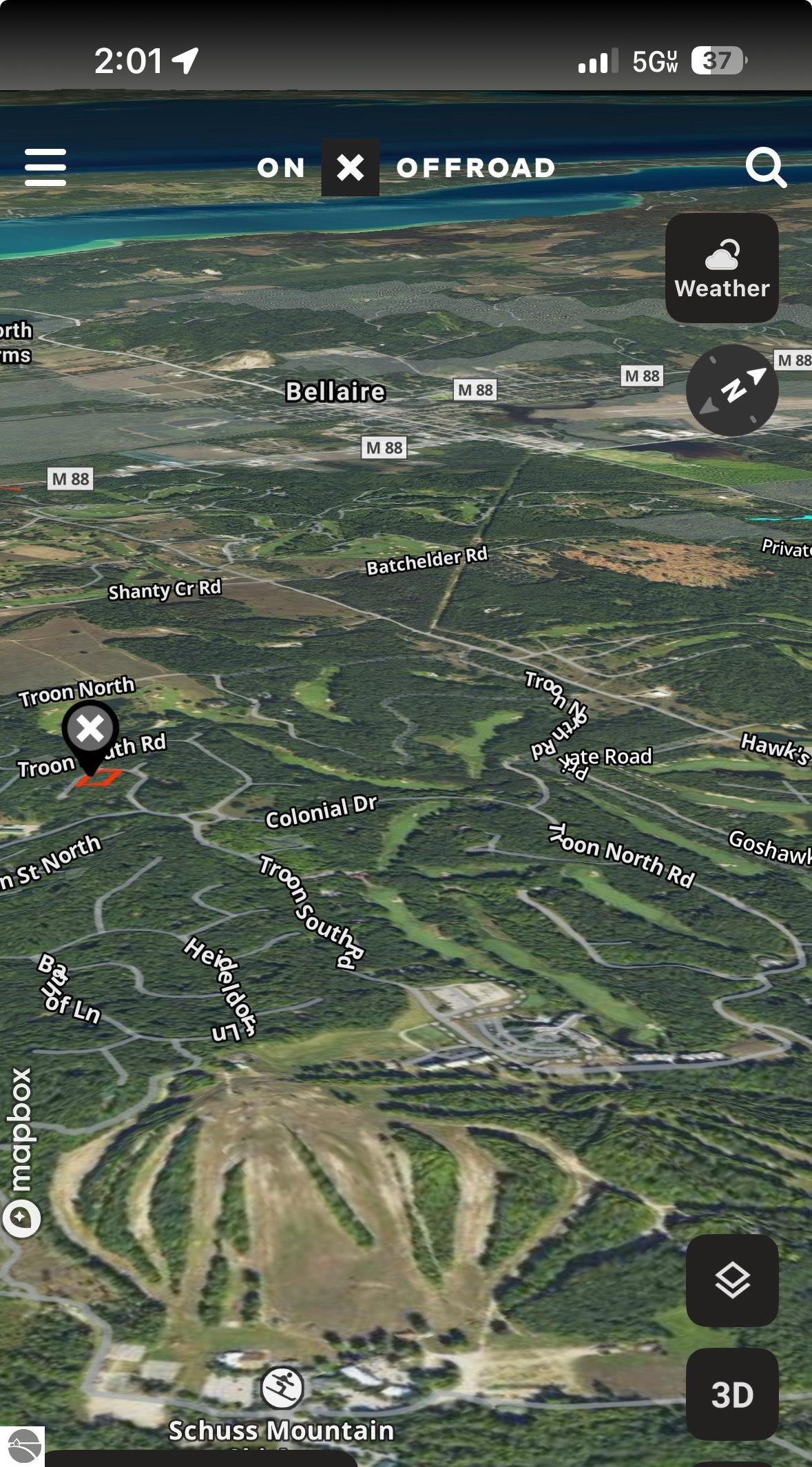Open the hamburger menu
The image size is (812, 1467).
[x=45, y=167]
